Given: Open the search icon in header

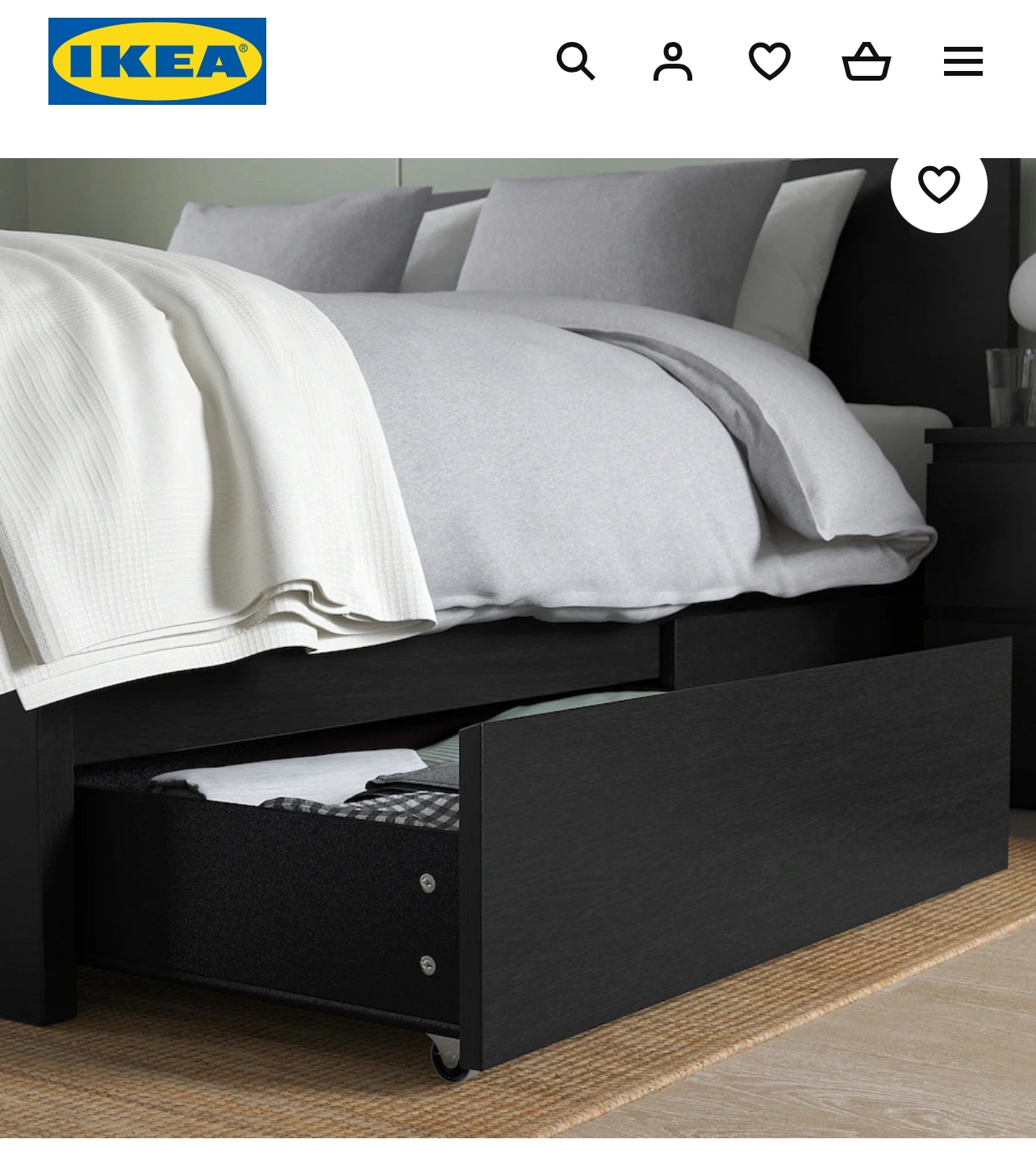Looking at the screenshot, I should (575, 61).
